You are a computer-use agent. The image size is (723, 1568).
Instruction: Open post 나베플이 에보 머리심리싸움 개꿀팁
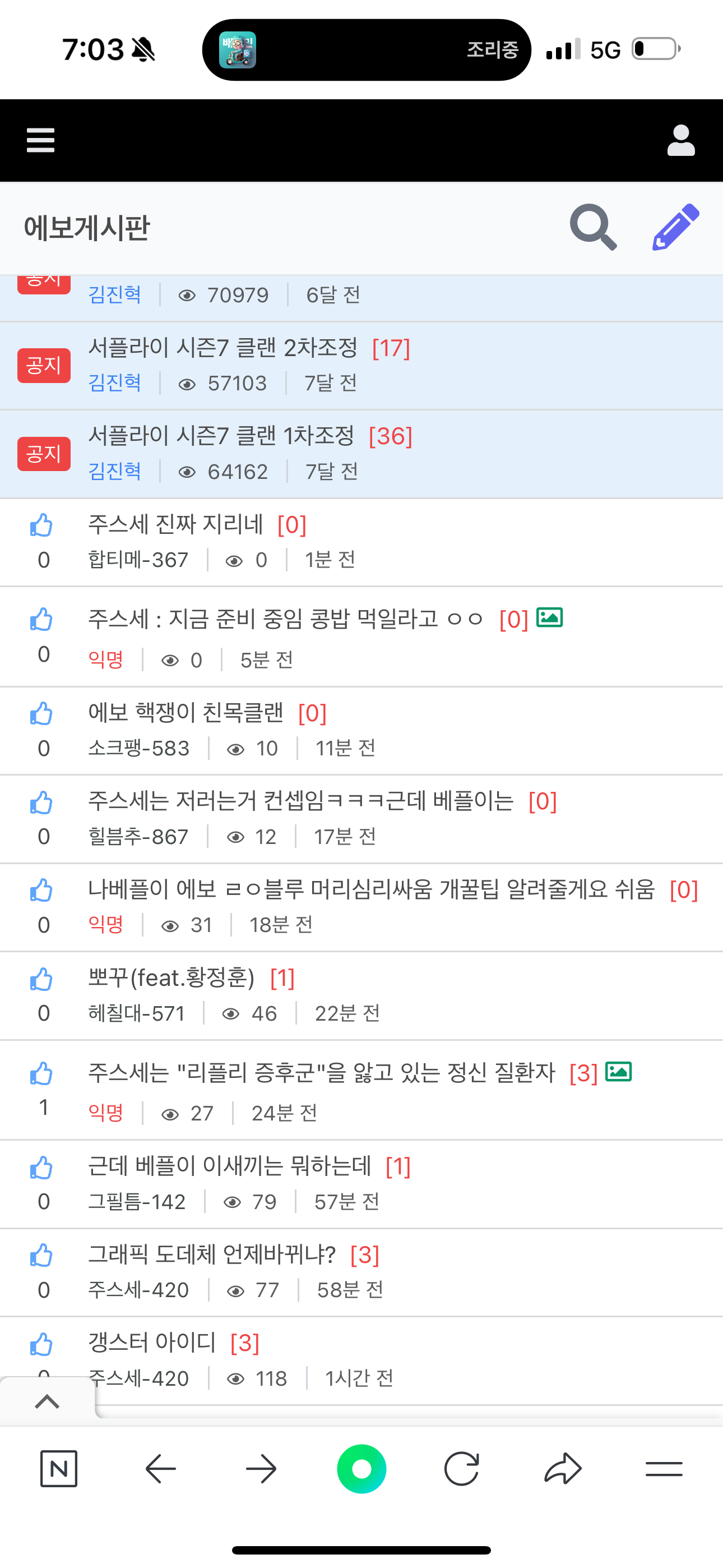click(x=371, y=889)
